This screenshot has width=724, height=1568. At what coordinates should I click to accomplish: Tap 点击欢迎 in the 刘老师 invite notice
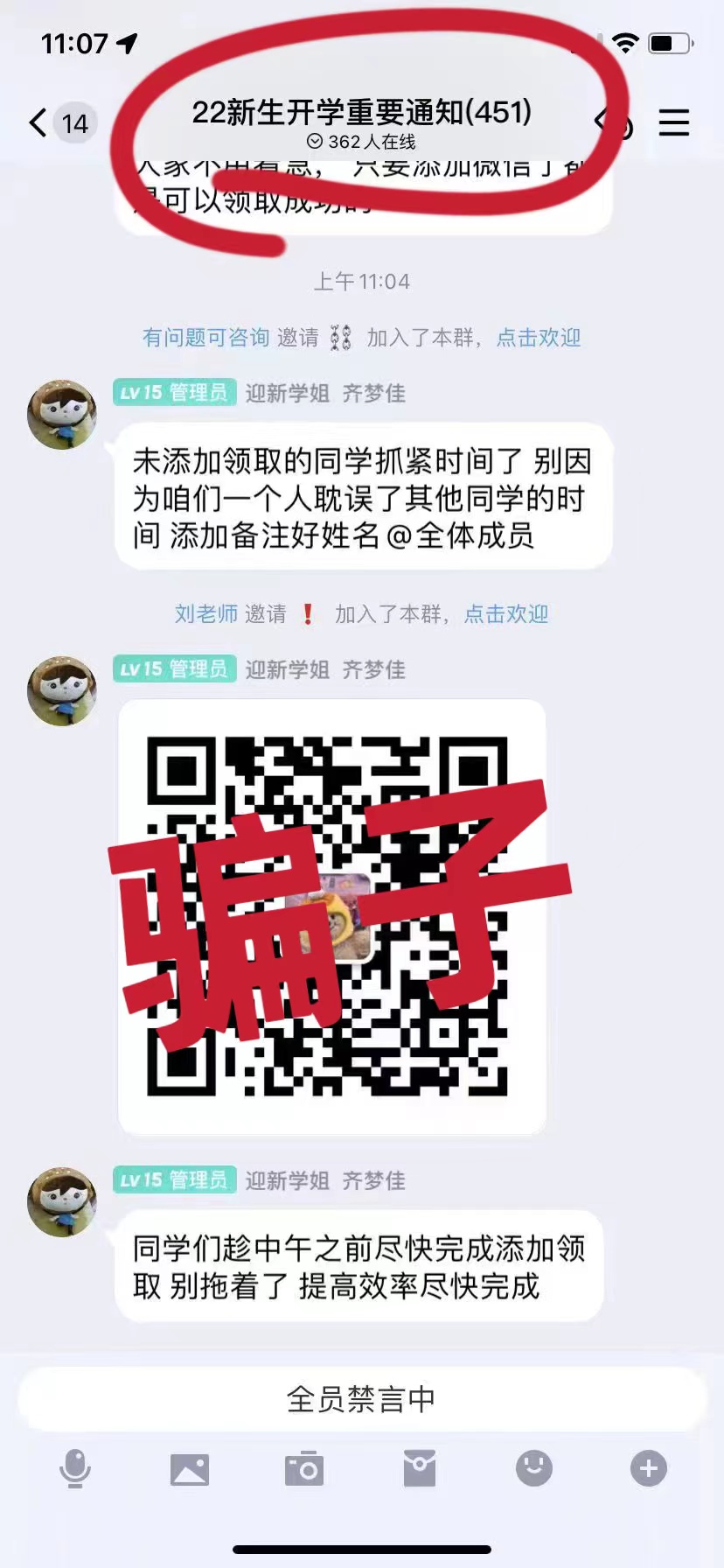(x=505, y=614)
